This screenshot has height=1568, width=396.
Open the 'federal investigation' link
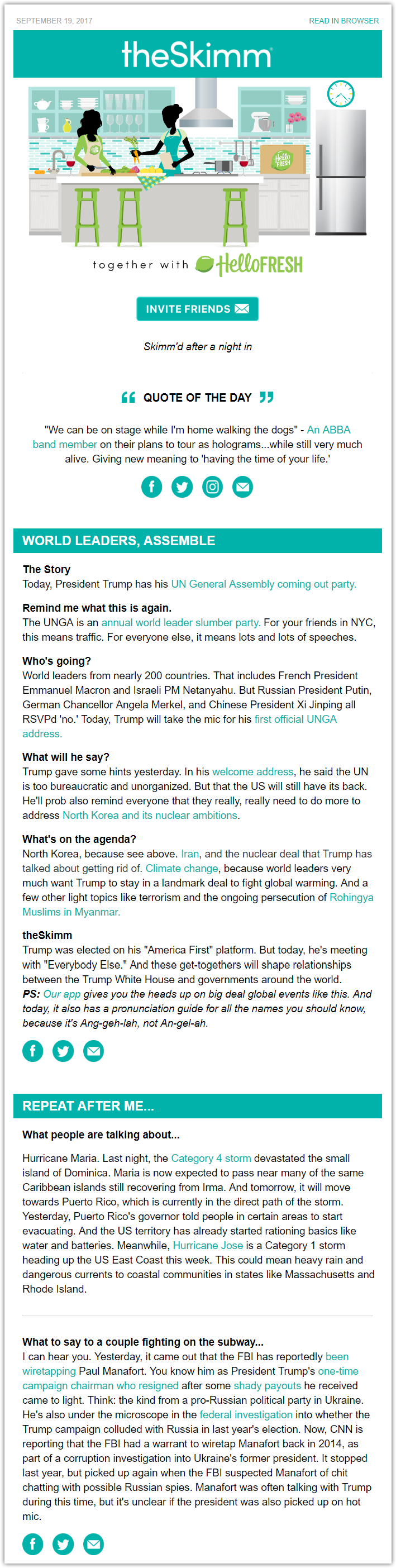point(246,1414)
